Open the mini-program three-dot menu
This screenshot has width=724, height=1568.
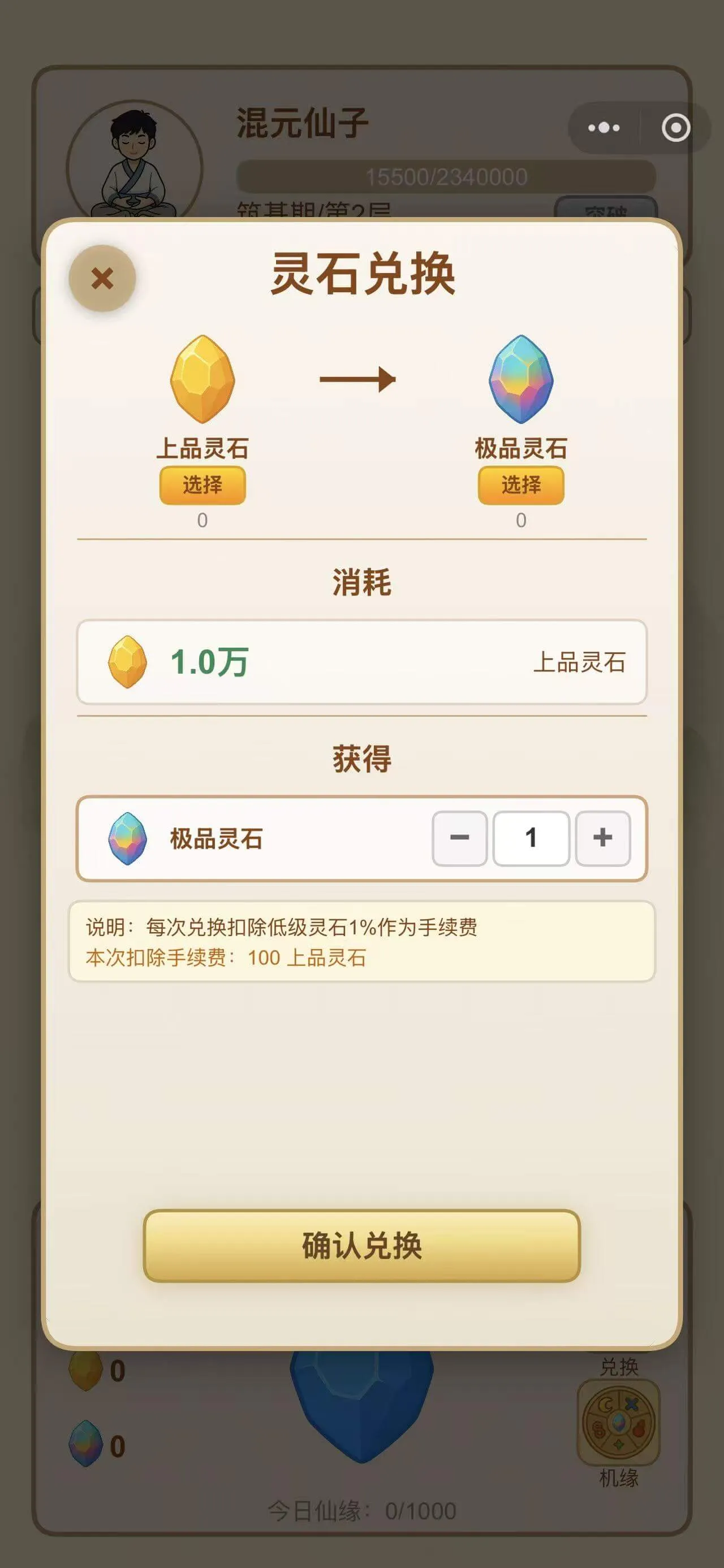pyautogui.click(x=604, y=127)
